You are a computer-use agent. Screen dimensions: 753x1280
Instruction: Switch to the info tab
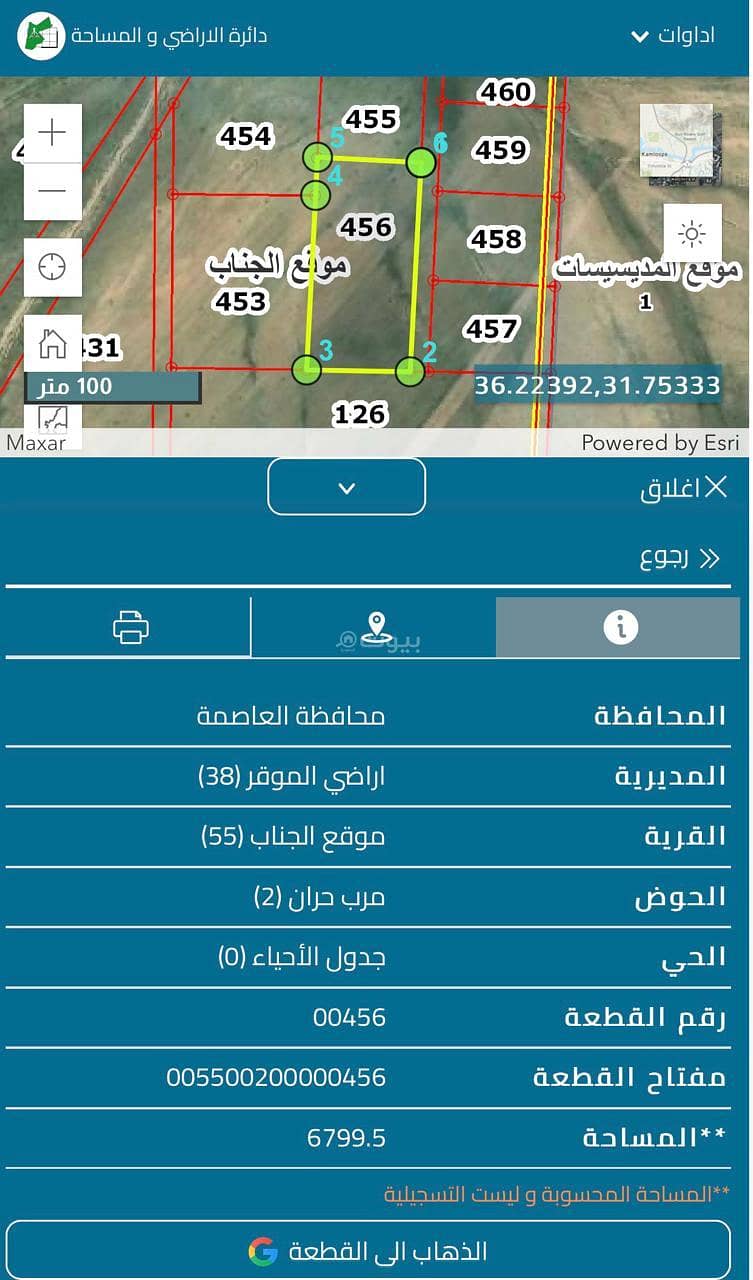(x=620, y=628)
